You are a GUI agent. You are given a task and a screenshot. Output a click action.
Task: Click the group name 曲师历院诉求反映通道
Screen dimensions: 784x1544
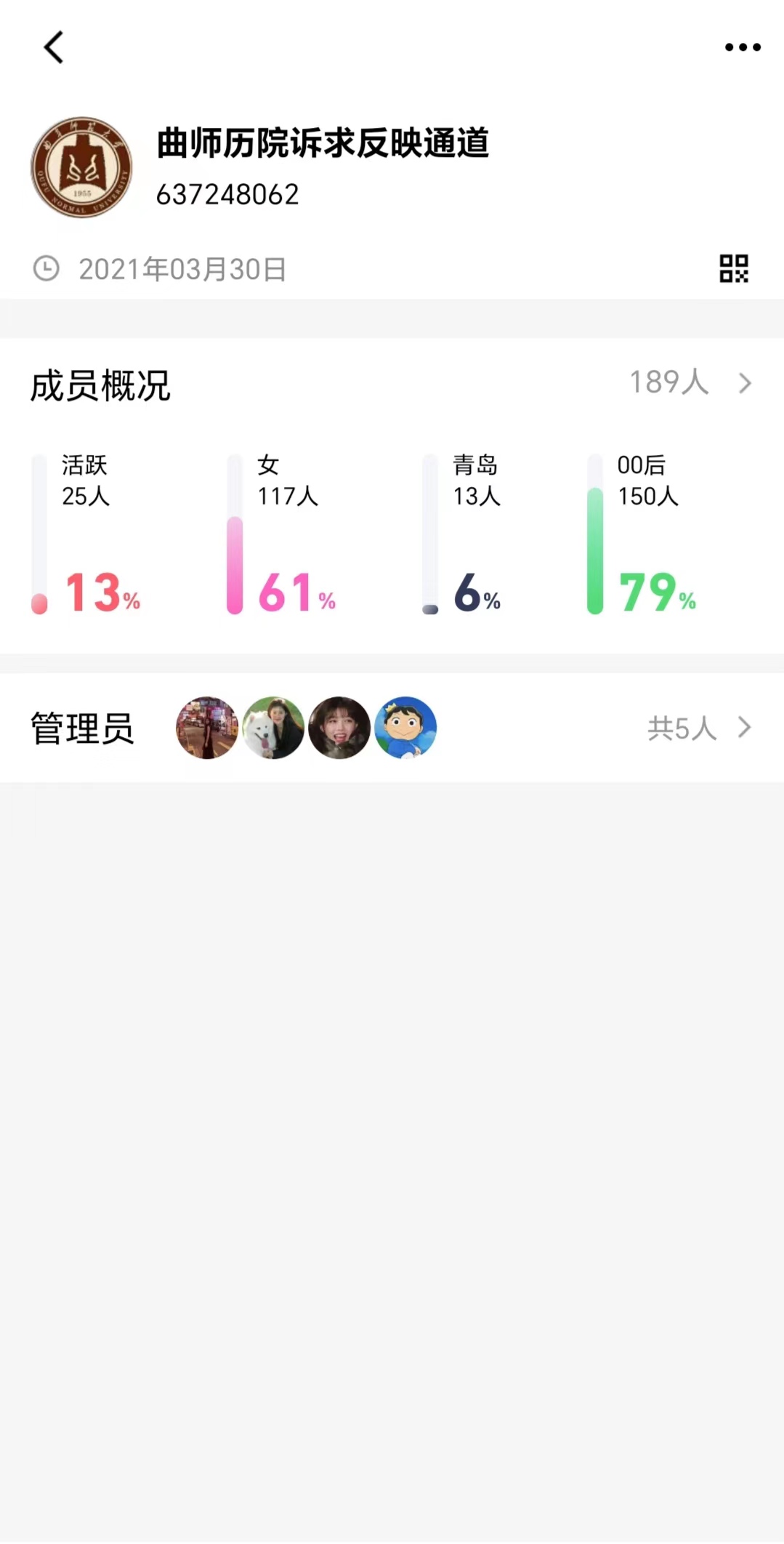coord(323,145)
